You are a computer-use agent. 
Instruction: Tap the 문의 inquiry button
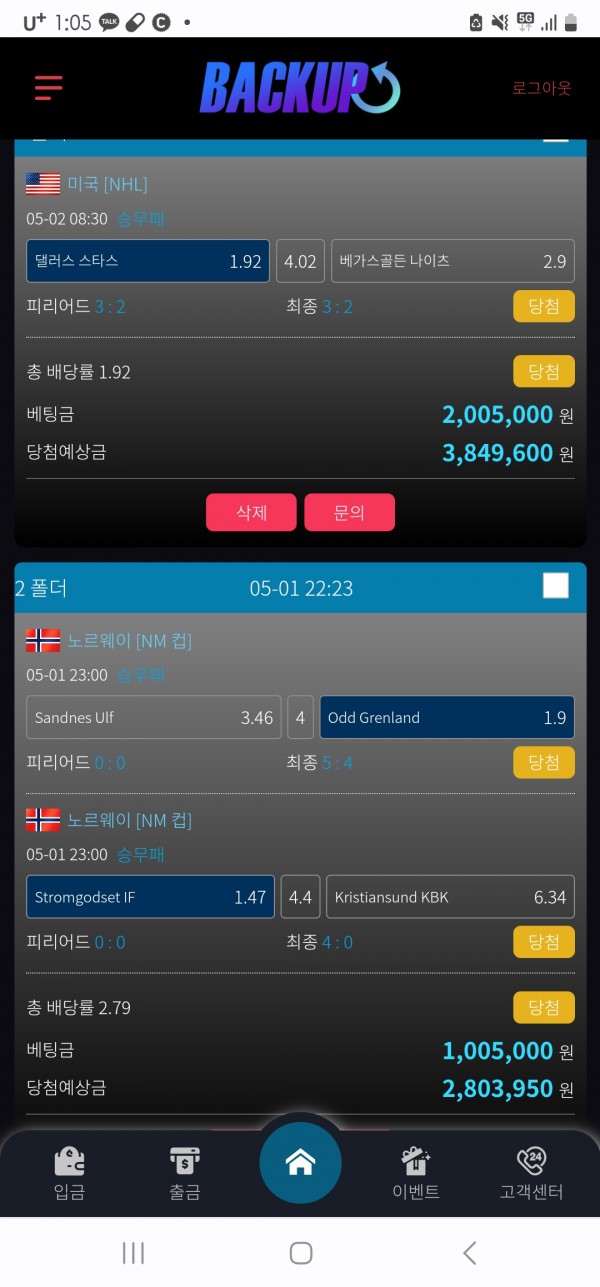[x=349, y=512]
